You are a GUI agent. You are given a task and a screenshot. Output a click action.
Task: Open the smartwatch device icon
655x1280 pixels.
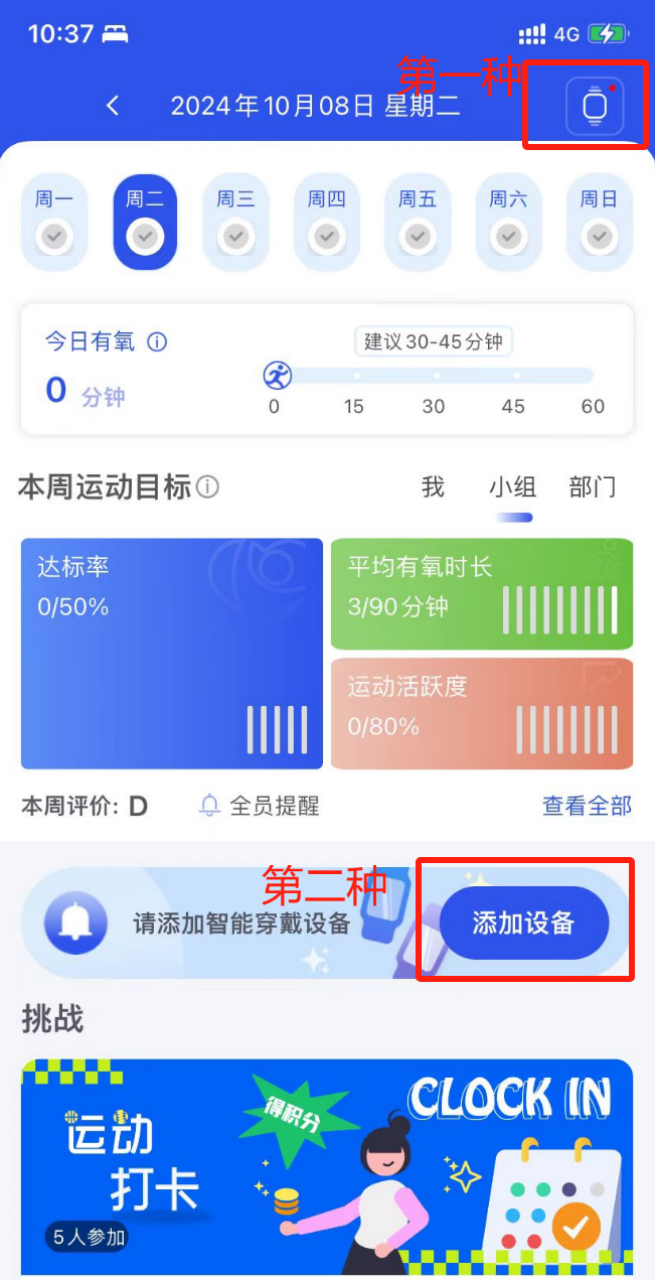coord(594,106)
